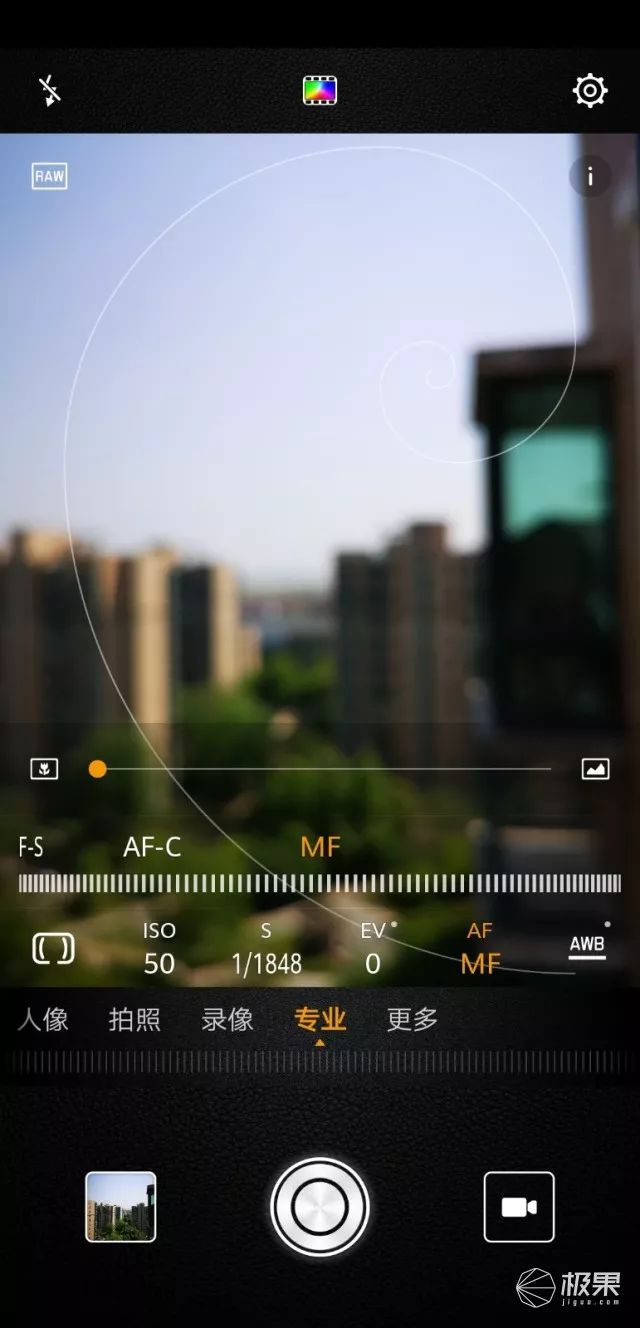Tap the macro end of focus slider
The height and width of the screenshot is (1328, 640).
click(x=44, y=769)
